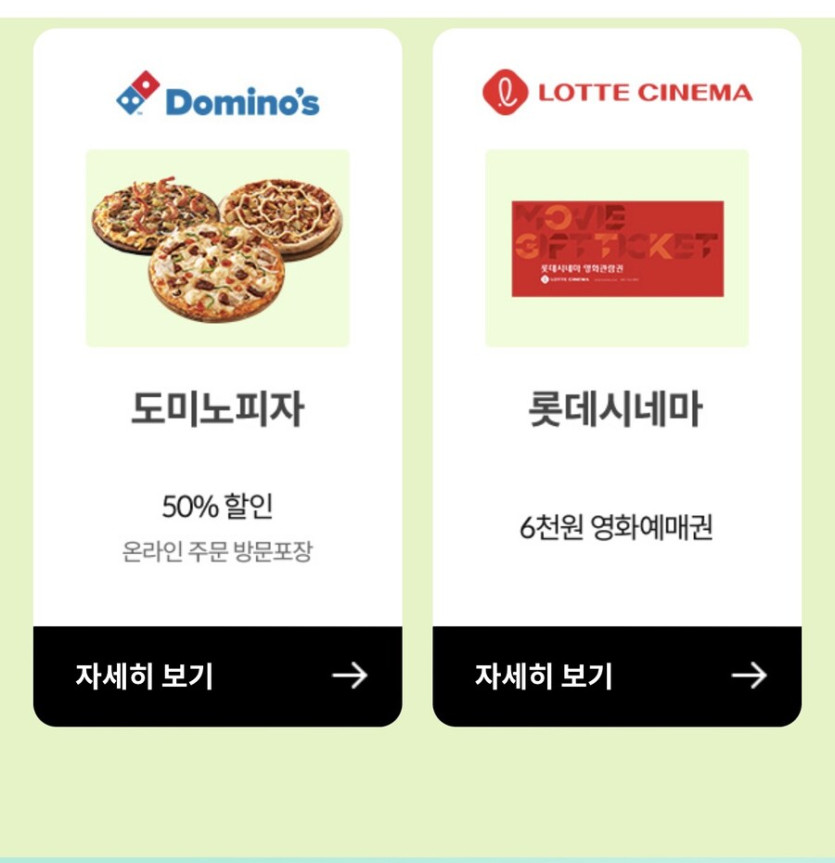This screenshot has height=863, width=835.
Task: Tap 자세히 보기 under 롯데시네마
Action: [x=616, y=676]
